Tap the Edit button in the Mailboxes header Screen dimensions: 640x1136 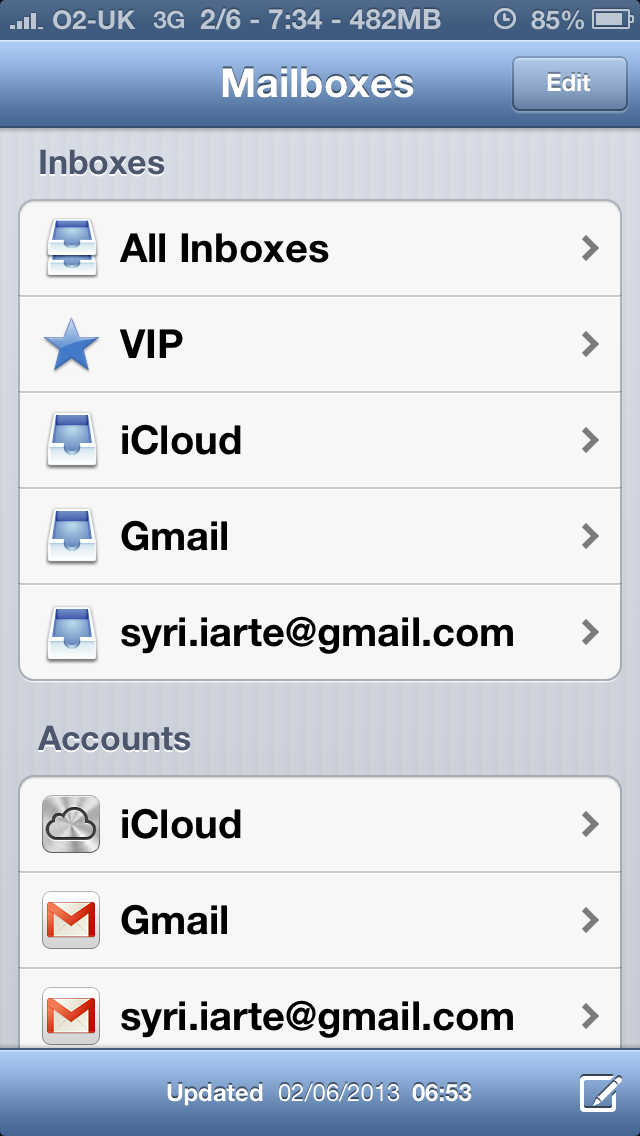coord(569,83)
